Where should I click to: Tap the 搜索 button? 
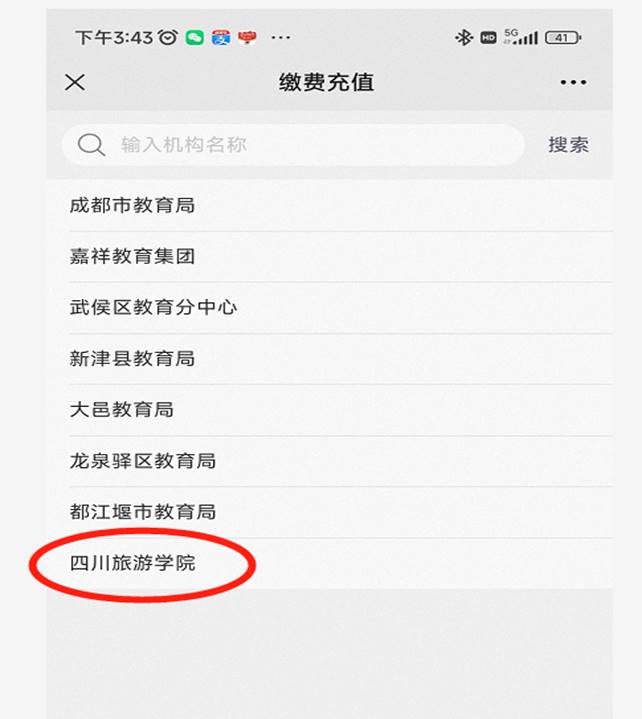[568, 145]
